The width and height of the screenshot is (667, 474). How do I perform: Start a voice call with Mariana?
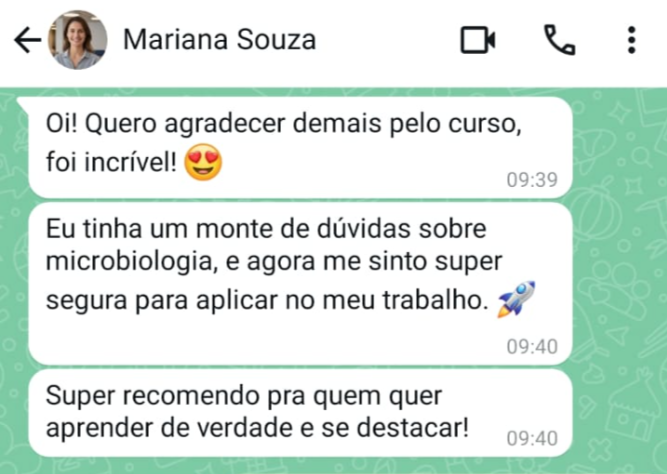click(x=559, y=40)
